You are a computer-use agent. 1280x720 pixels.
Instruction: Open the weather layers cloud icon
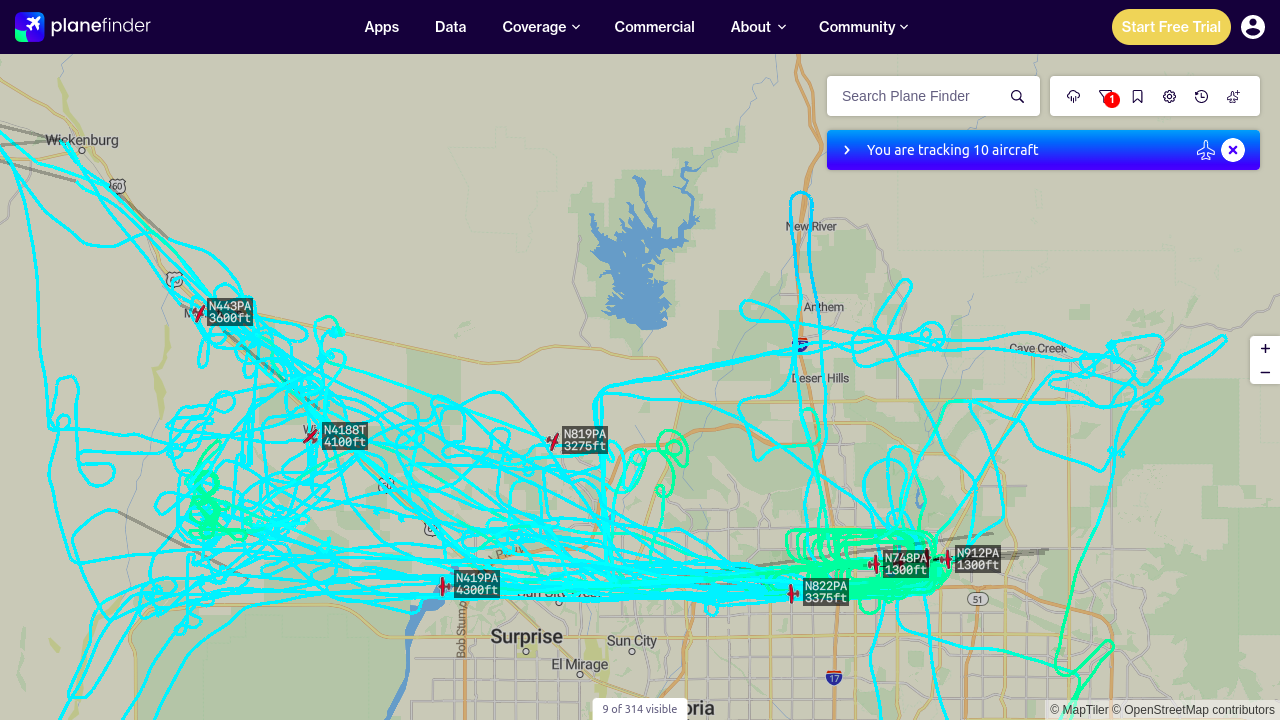tap(1074, 96)
